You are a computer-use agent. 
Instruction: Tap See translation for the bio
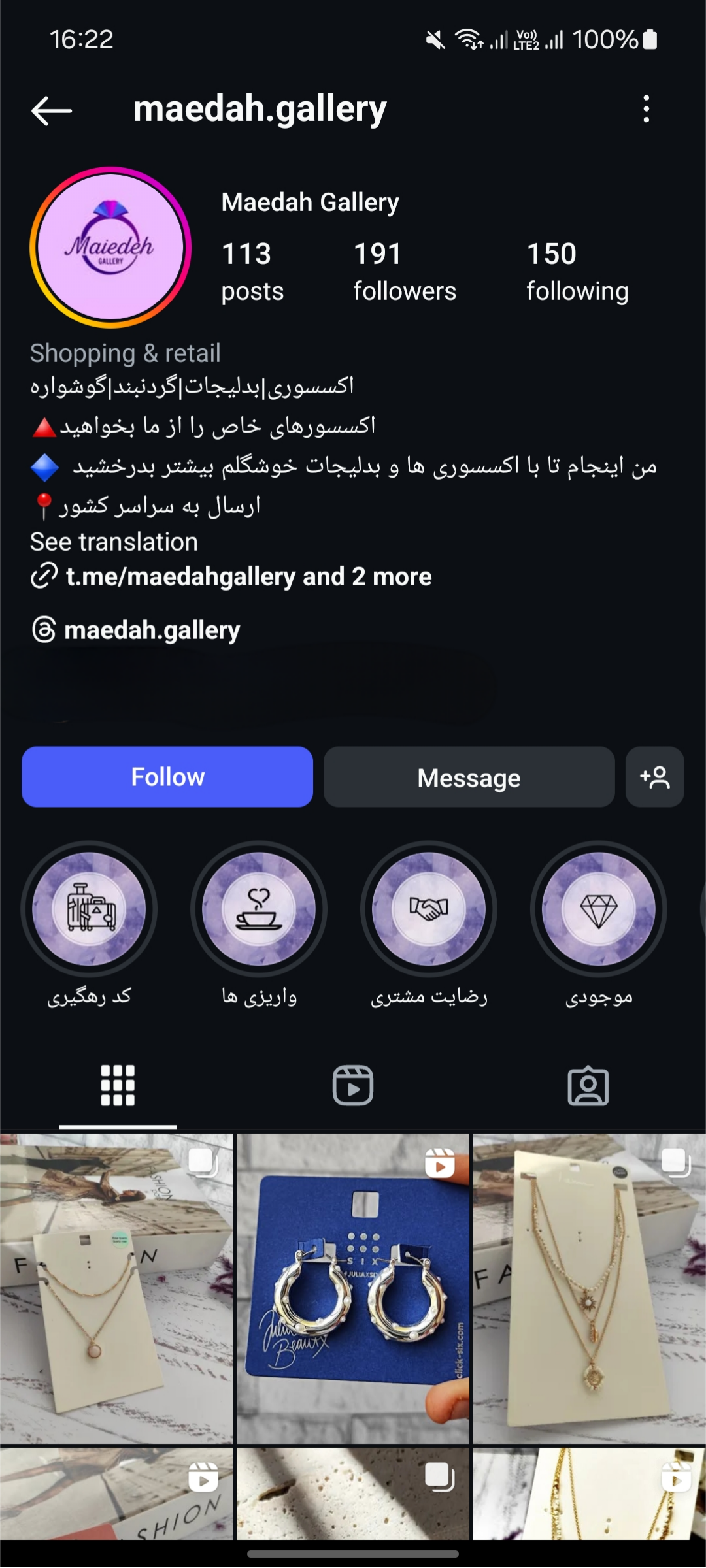(x=114, y=542)
